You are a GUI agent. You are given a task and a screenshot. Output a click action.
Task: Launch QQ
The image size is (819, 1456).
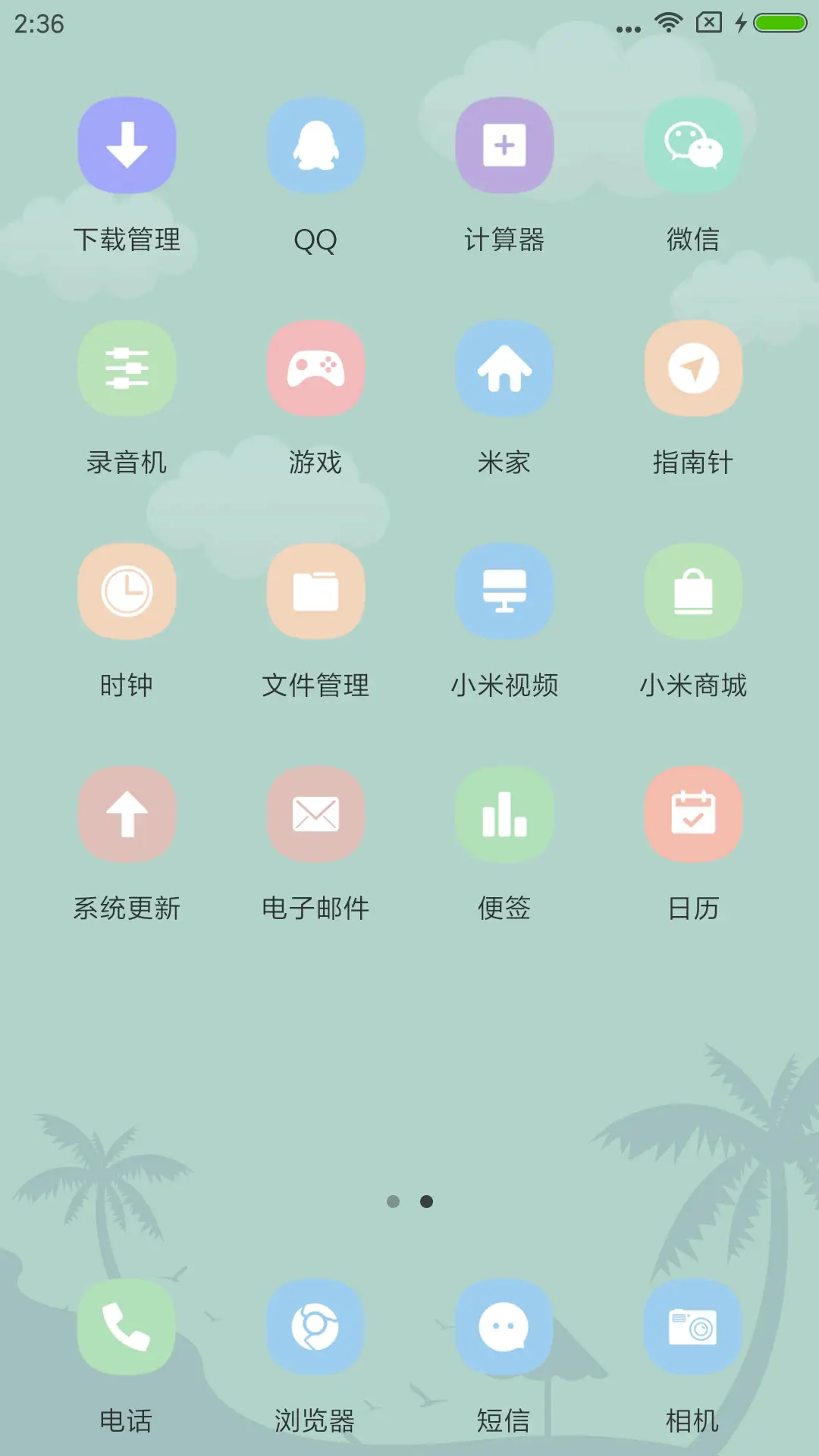[x=315, y=145]
